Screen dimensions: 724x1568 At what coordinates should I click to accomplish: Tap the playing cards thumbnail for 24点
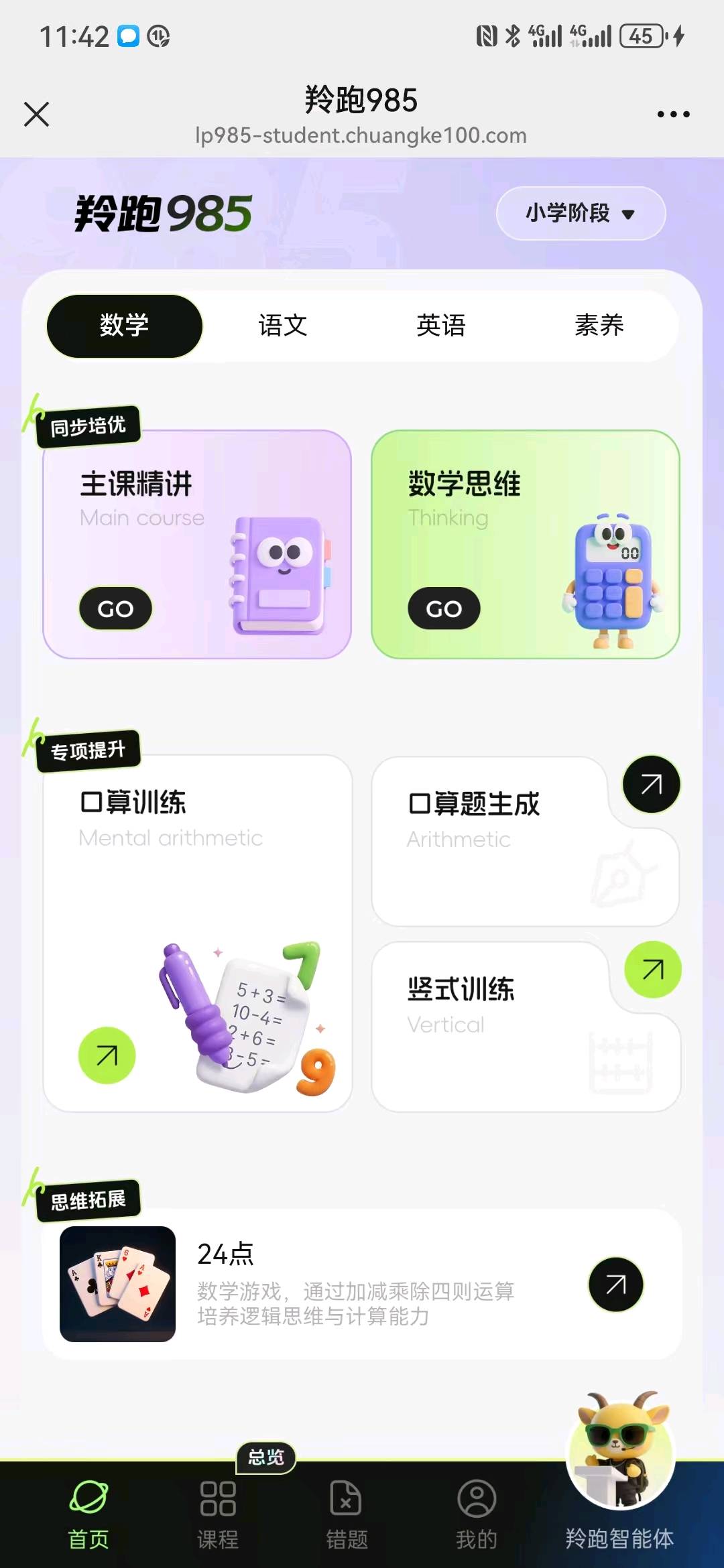pos(117,1285)
